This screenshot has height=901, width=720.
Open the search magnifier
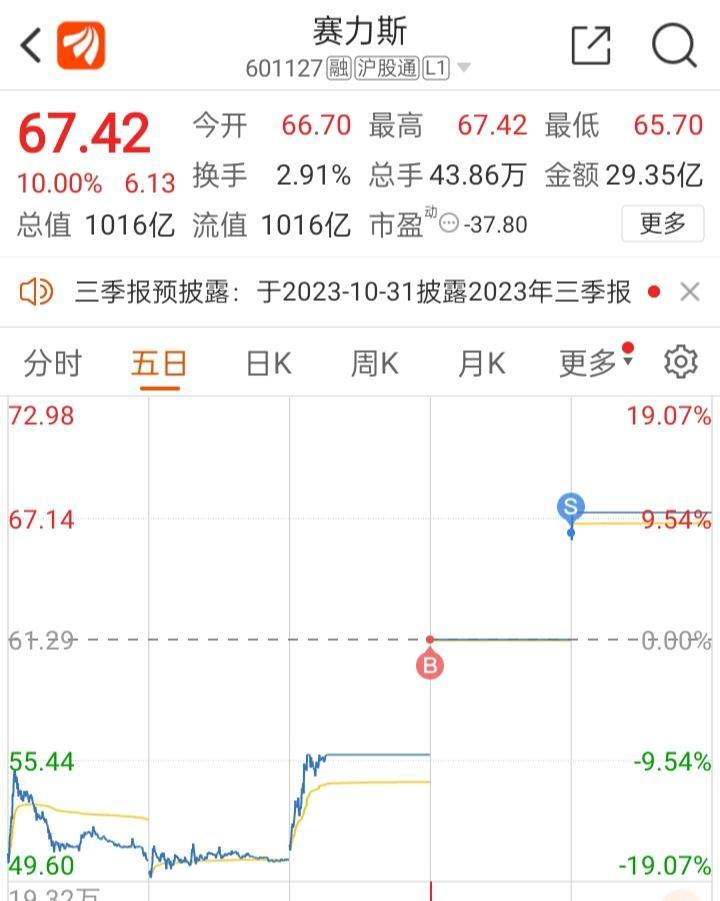click(x=674, y=45)
